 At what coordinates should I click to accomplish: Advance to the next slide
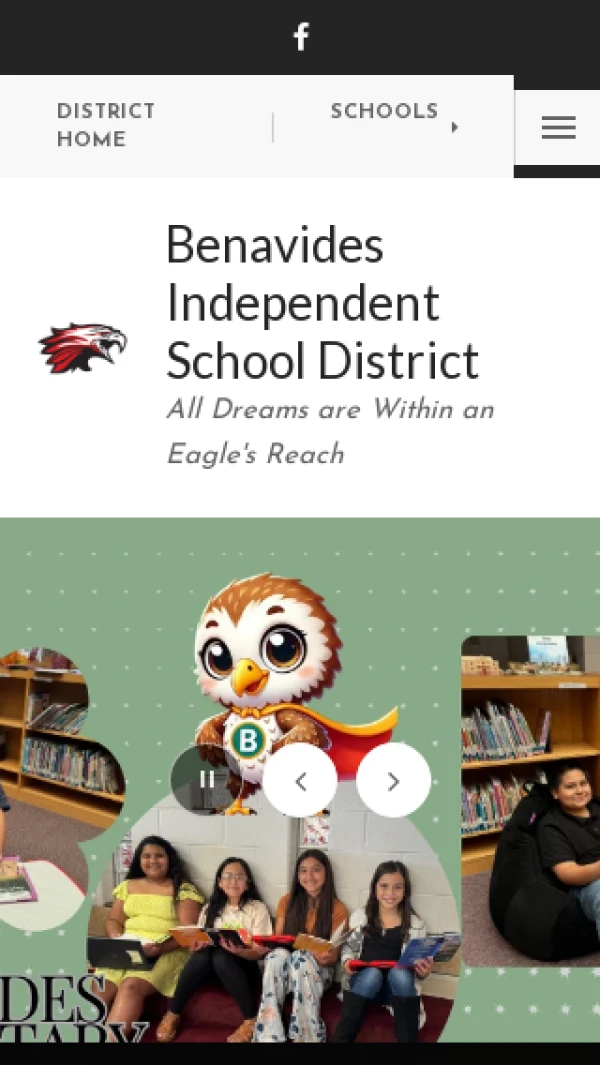[393, 780]
